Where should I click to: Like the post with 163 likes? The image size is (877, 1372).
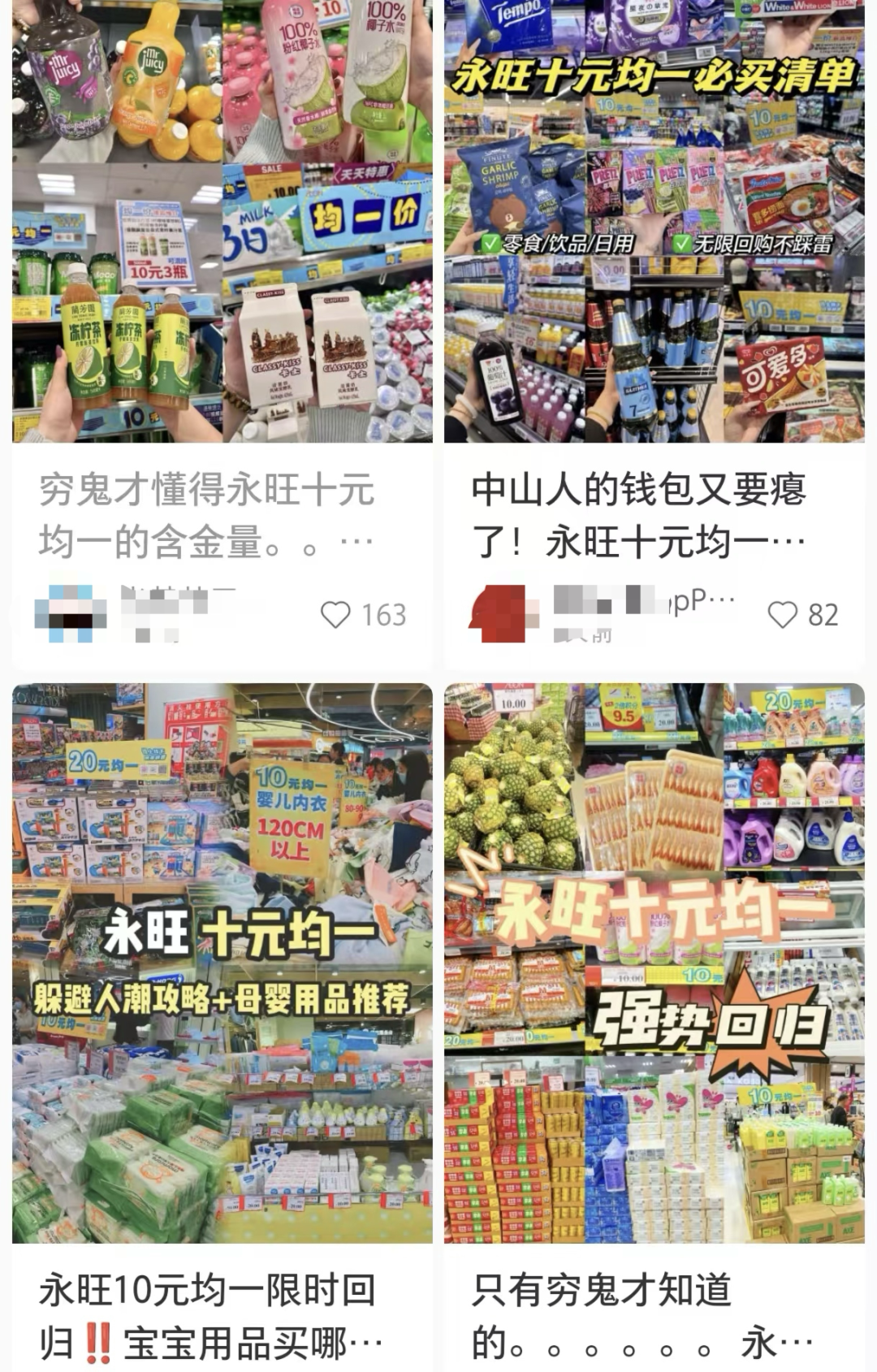click(x=336, y=615)
